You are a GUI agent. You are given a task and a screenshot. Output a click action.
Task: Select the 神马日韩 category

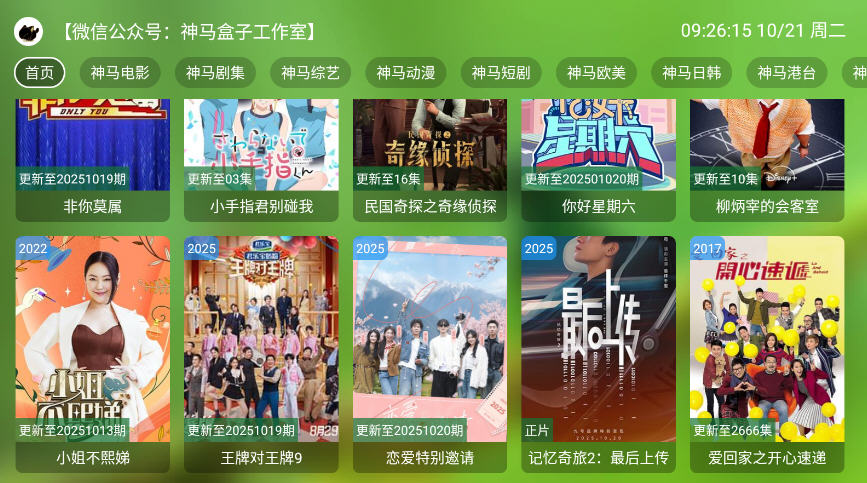coord(691,73)
